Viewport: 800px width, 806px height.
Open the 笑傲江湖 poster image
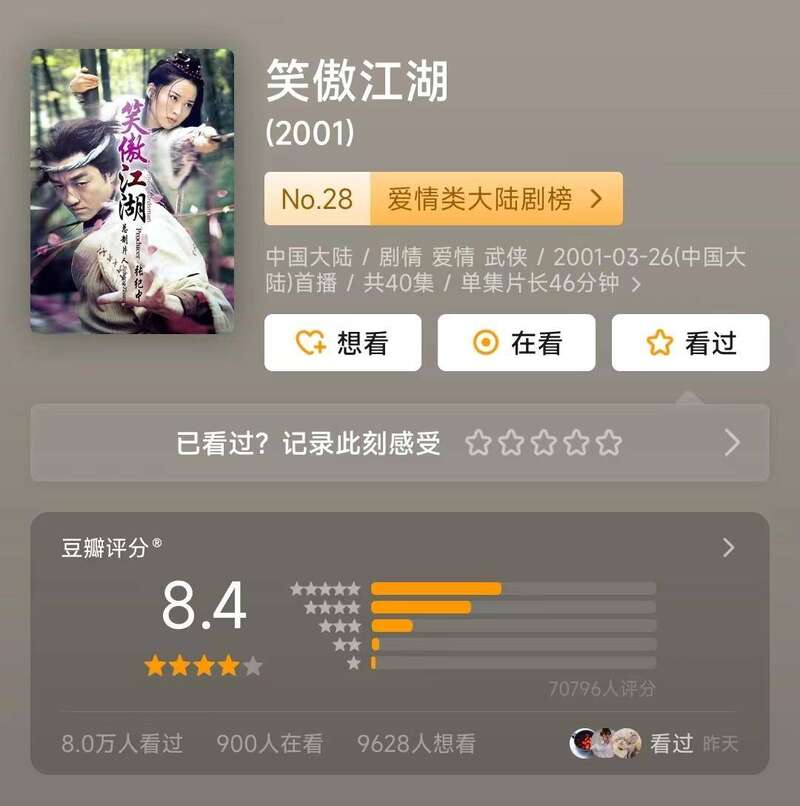(132, 191)
